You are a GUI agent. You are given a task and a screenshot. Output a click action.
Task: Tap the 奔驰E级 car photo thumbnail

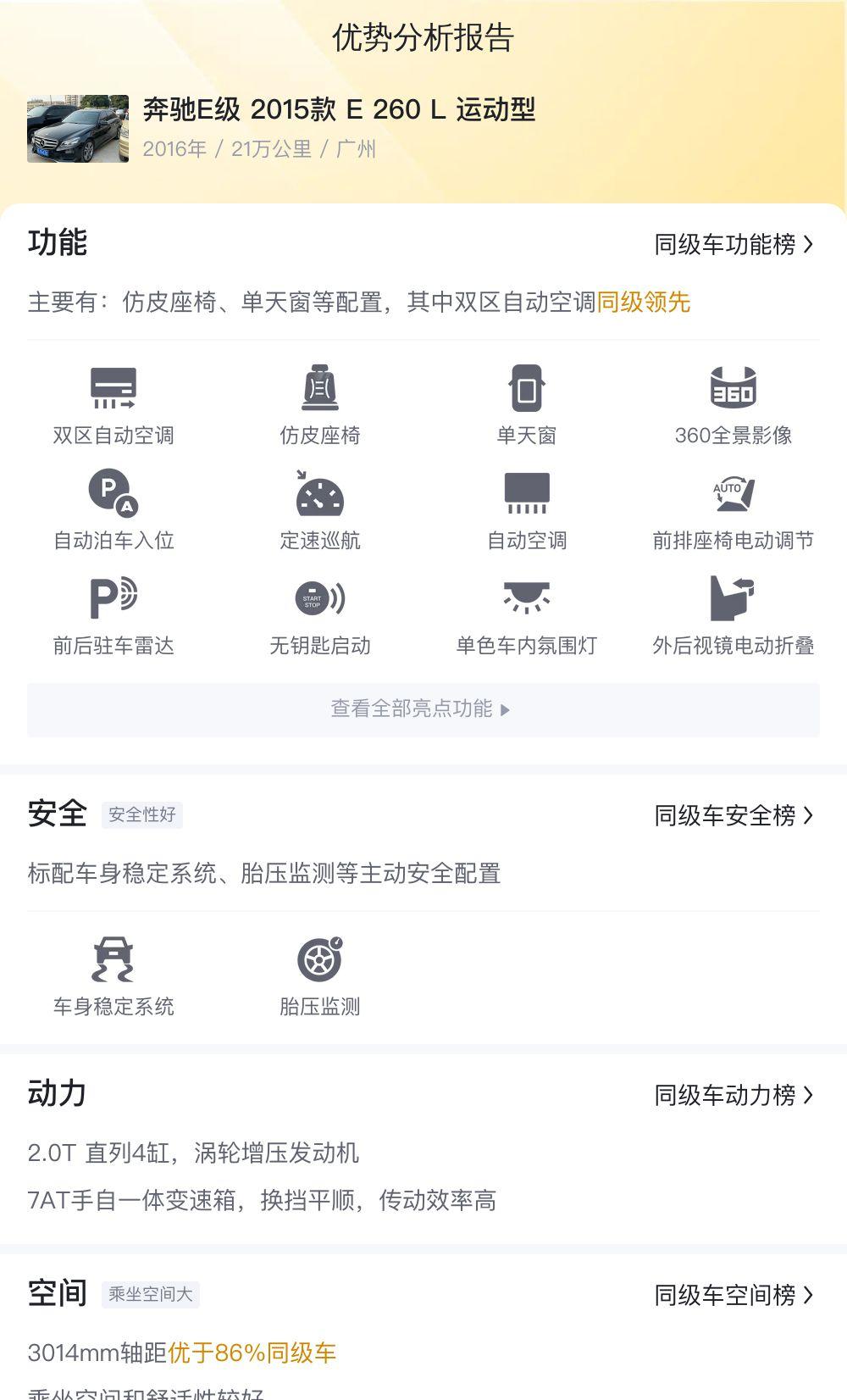pyautogui.click(x=78, y=129)
